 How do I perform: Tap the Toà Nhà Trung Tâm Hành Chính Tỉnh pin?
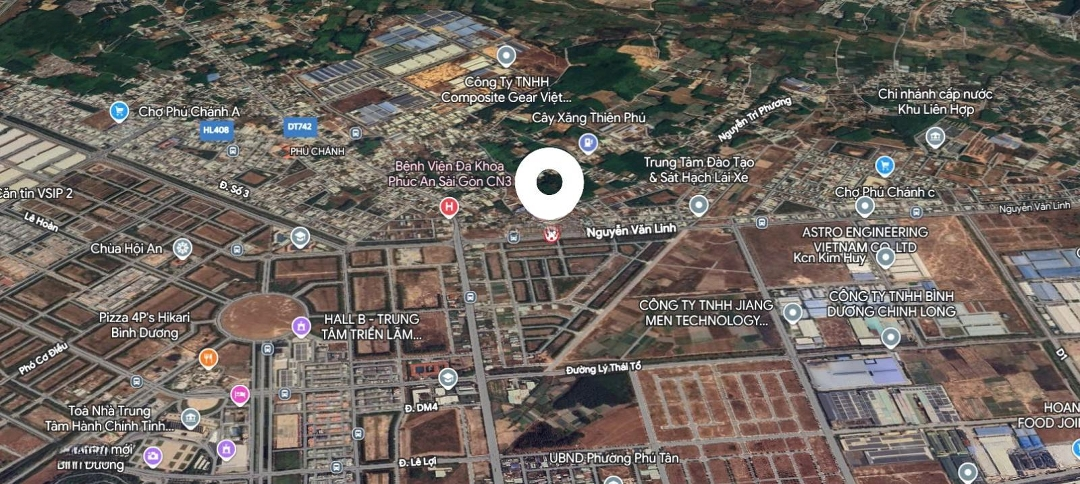point(190,418)
